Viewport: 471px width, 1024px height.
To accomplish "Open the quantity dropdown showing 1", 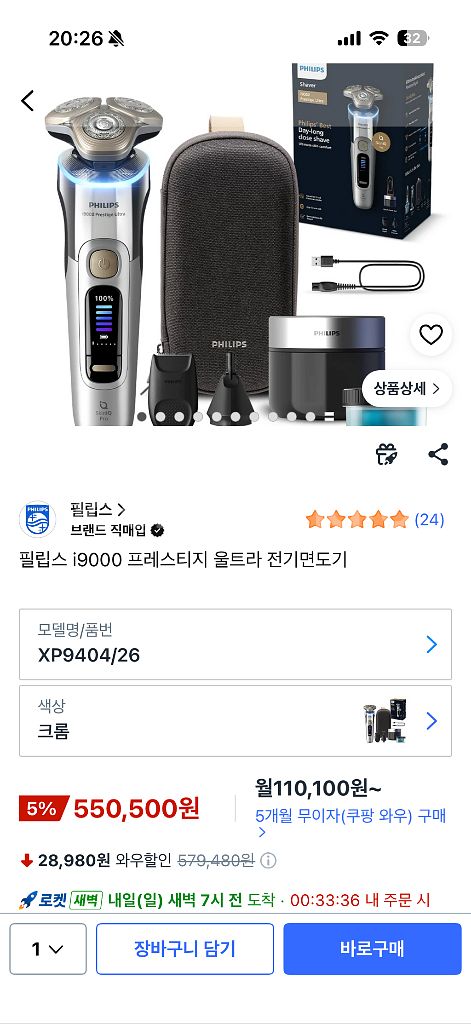I will click(x=48, y=949).
